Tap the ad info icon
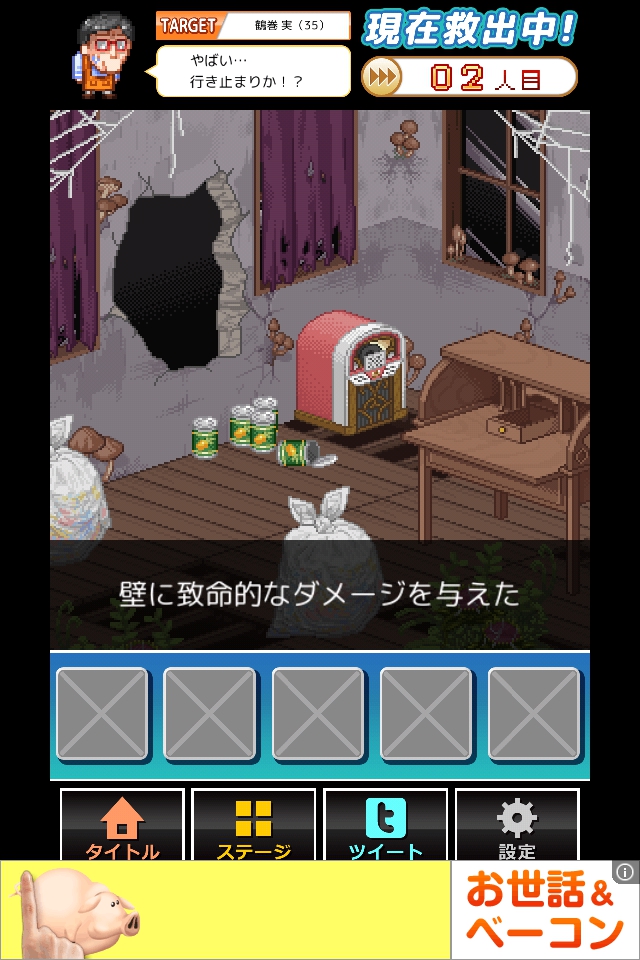The width and height of the screenshot is (640, 960). [x=626, y=872]
